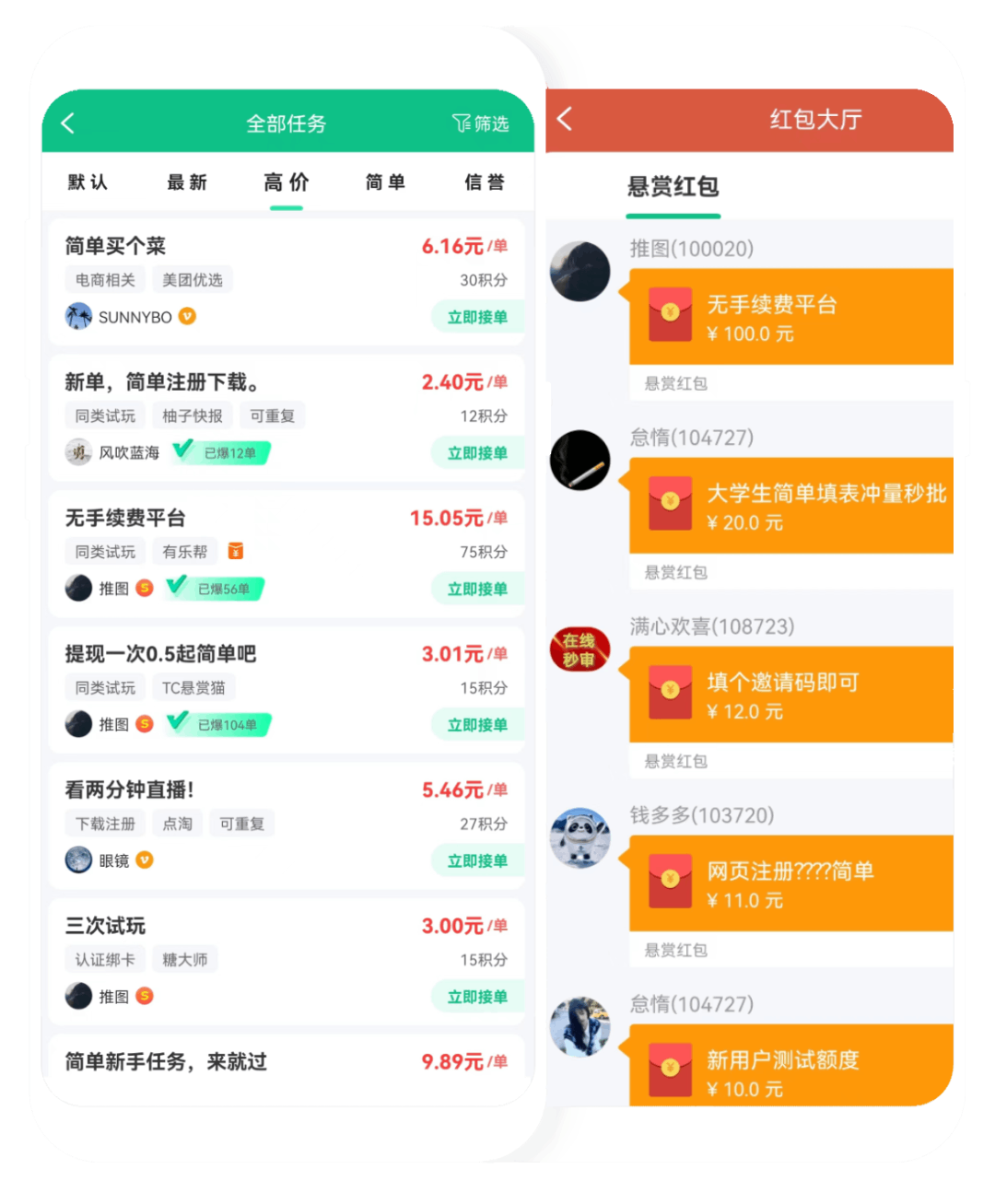Screen dimensions: 995x1204
Task: Tap 钱多多's panda avatar thumbnail
Action: point(579,838)
